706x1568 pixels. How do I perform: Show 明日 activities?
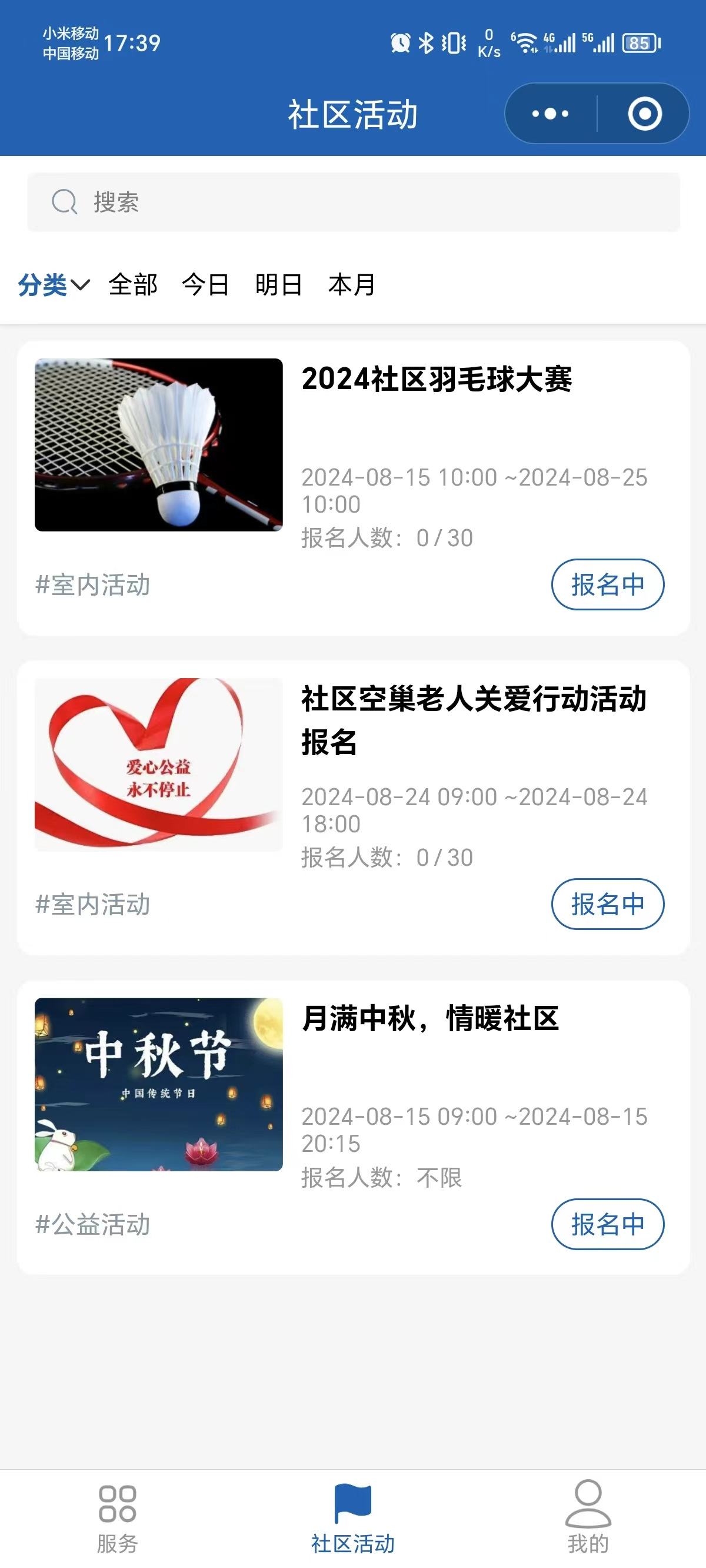pos(279,284)
